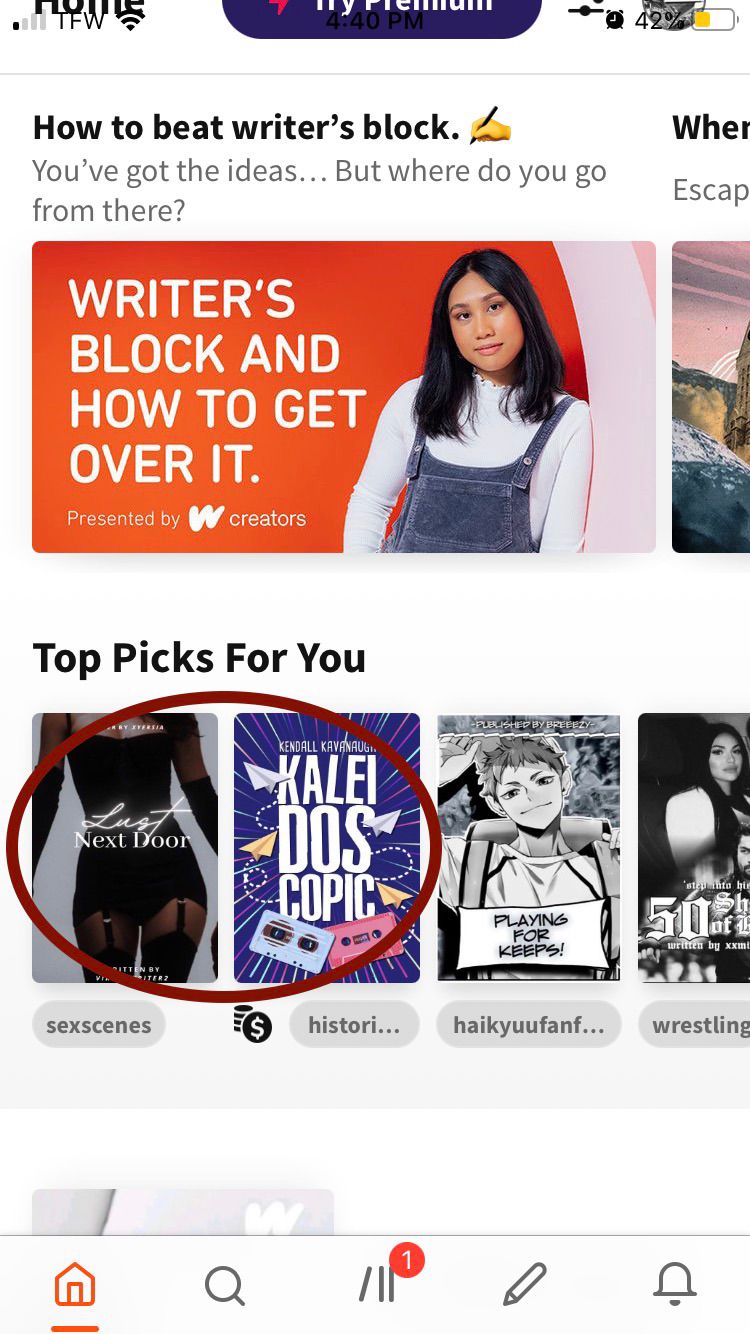Image resolution: width=750 pixels, height=1334 pixels.
Task: Select the sexscenes tag chip
Action: point(99,1025)
